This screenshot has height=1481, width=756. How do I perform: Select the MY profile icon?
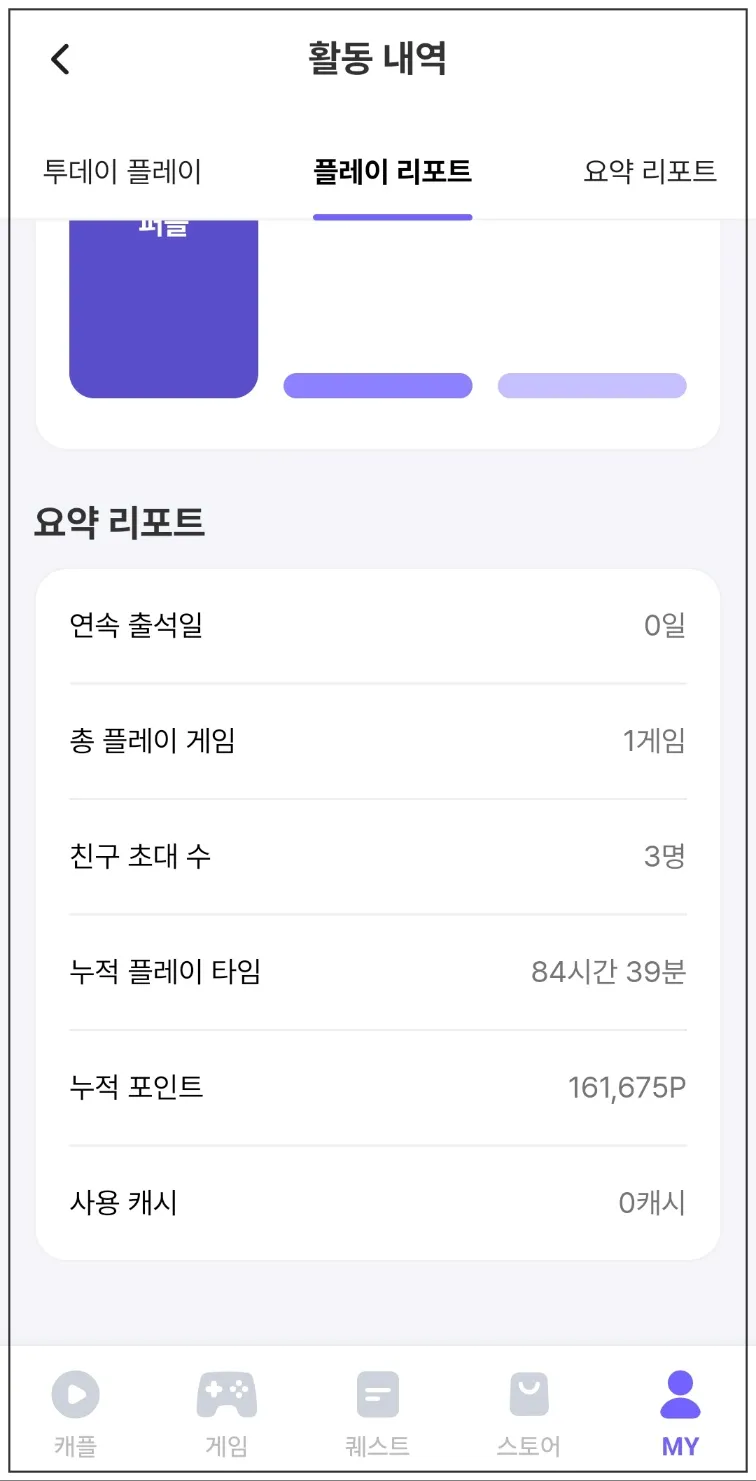pos(679,1393)
